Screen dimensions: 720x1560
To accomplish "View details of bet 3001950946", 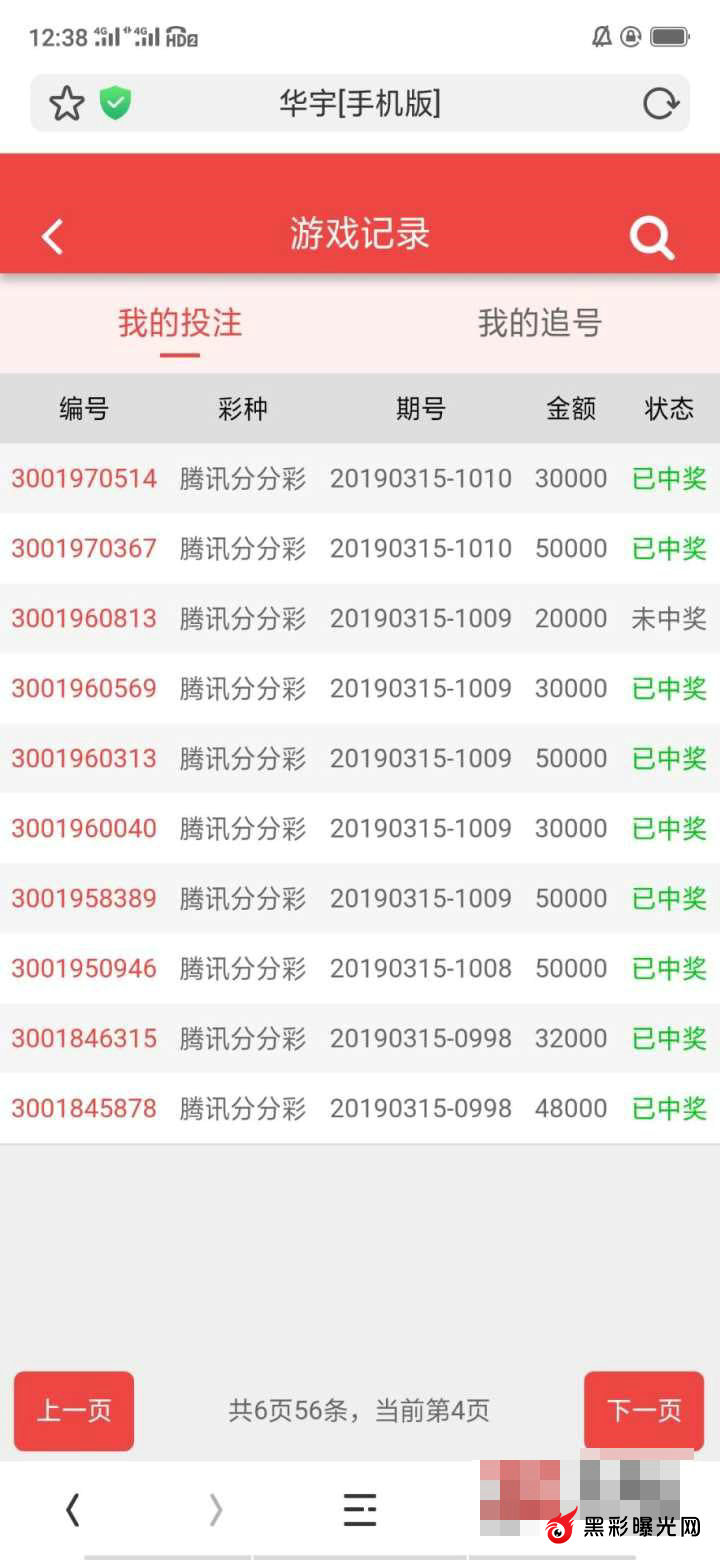I will [84, 969].
